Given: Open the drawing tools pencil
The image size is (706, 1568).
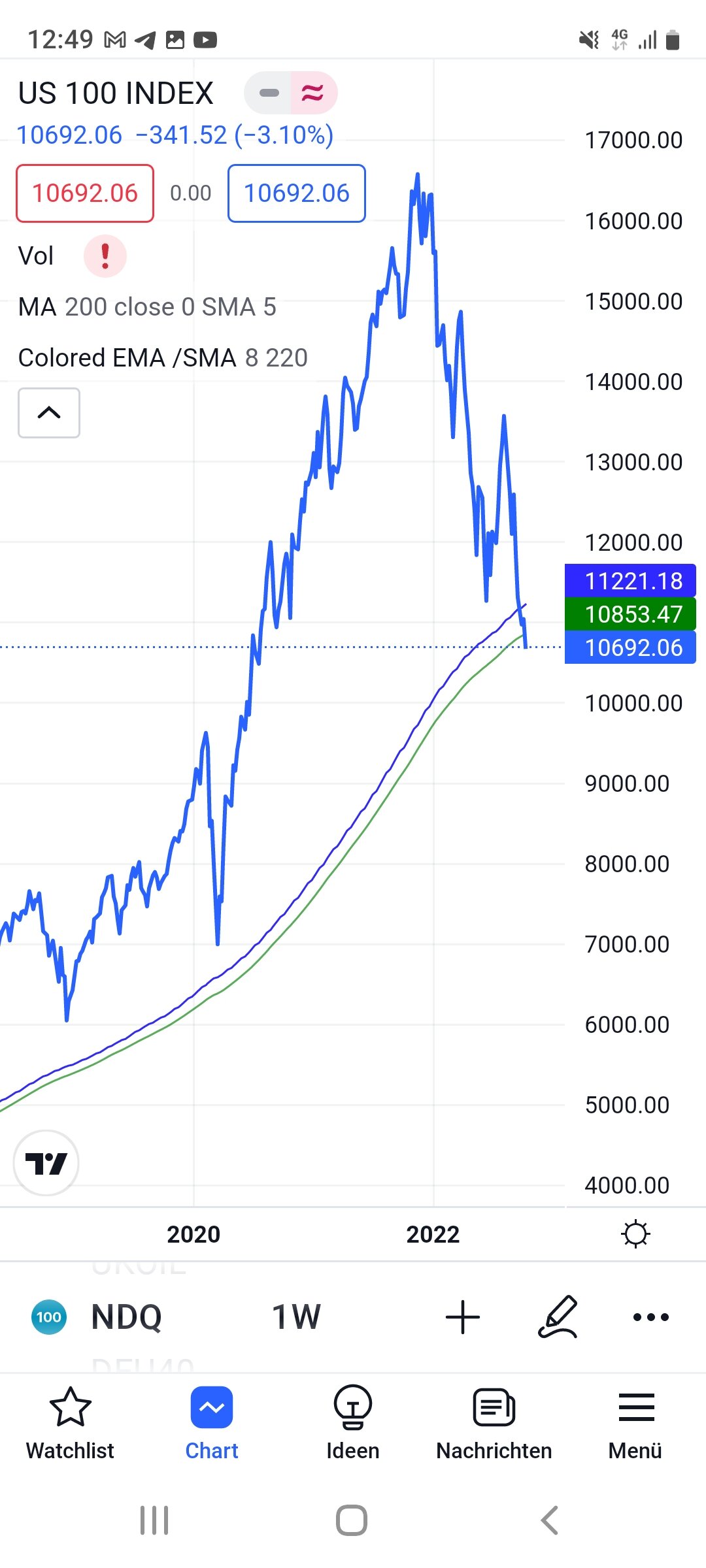Looking at the screenshot, I should 558,1316.
